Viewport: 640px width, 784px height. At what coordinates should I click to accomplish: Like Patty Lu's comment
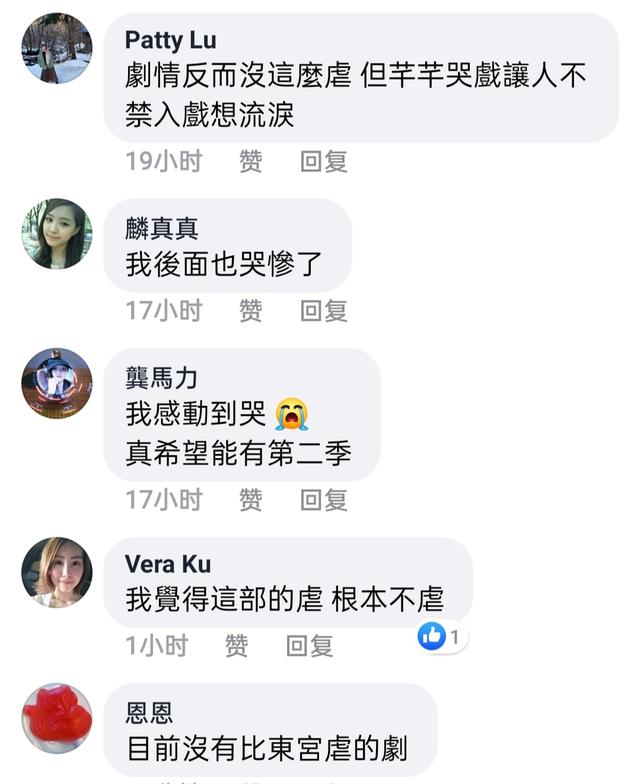click(x=250, y=161)
